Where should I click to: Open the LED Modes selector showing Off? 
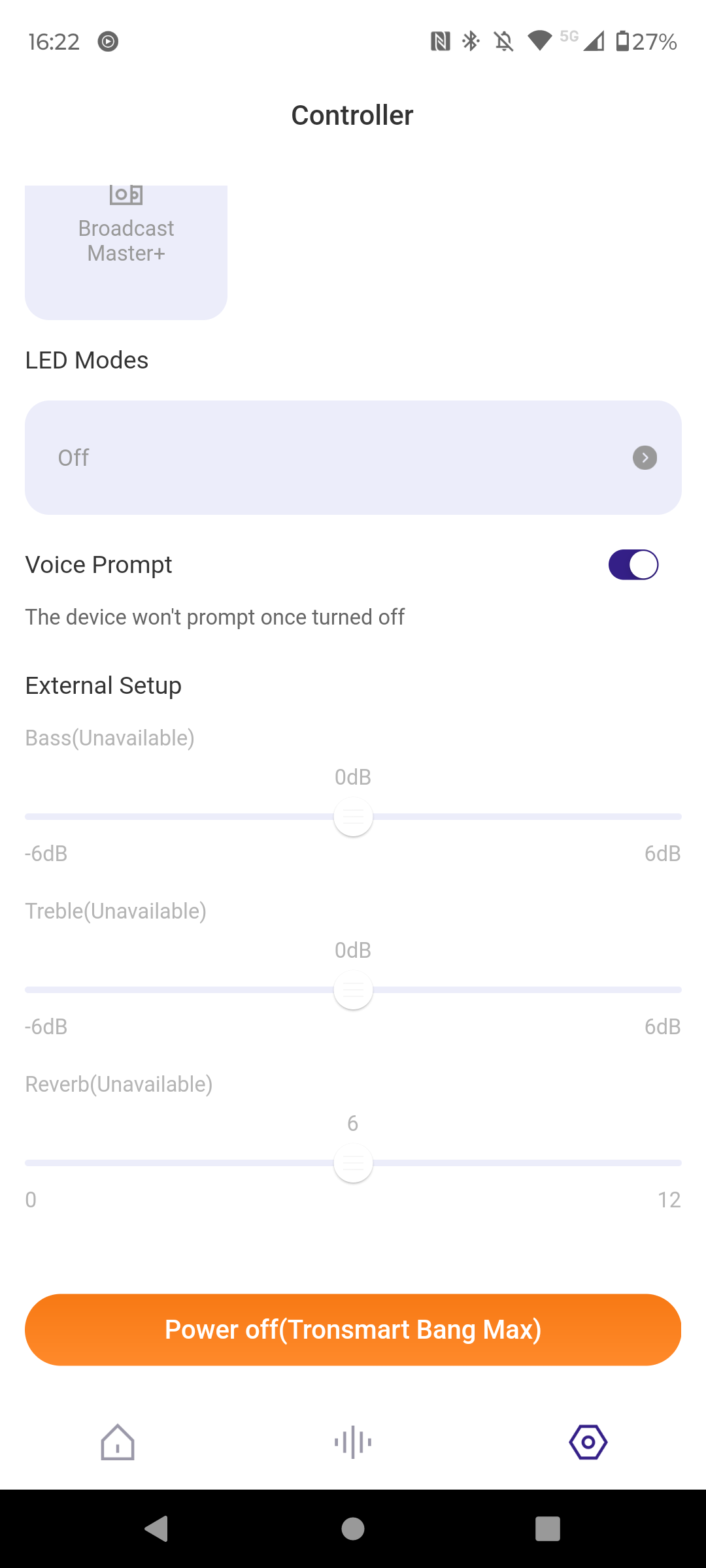(353, 457)
